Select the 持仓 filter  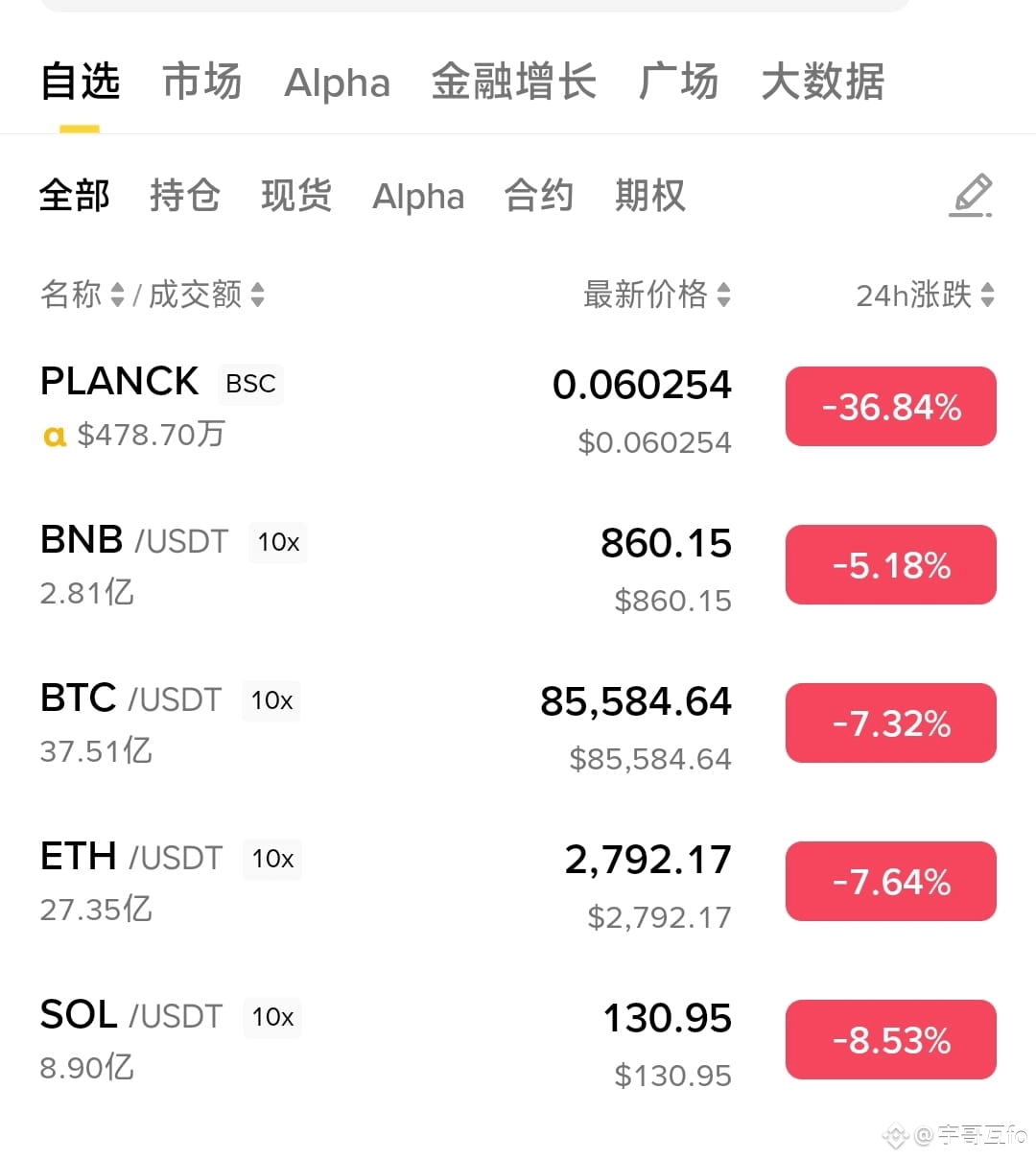point(185,196)
